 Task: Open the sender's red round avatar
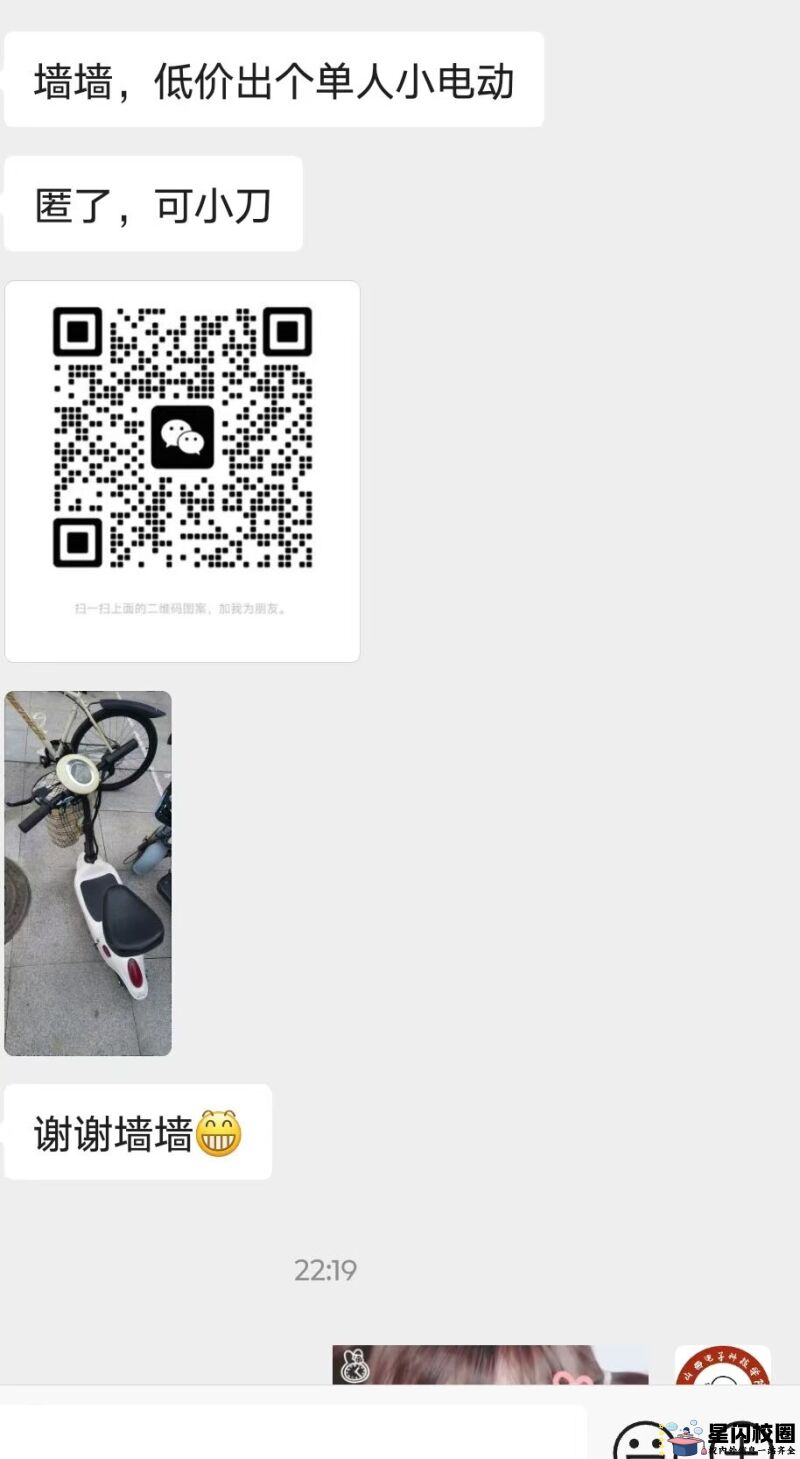point(722,1366)
